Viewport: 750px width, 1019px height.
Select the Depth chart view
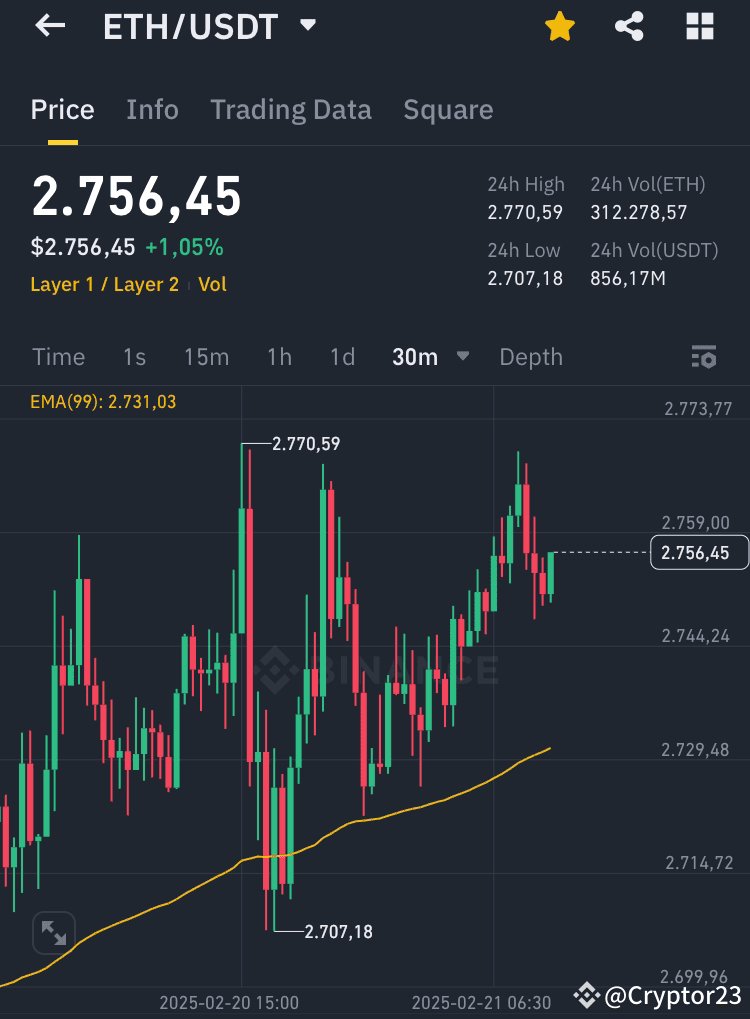(x=531, y=357)
